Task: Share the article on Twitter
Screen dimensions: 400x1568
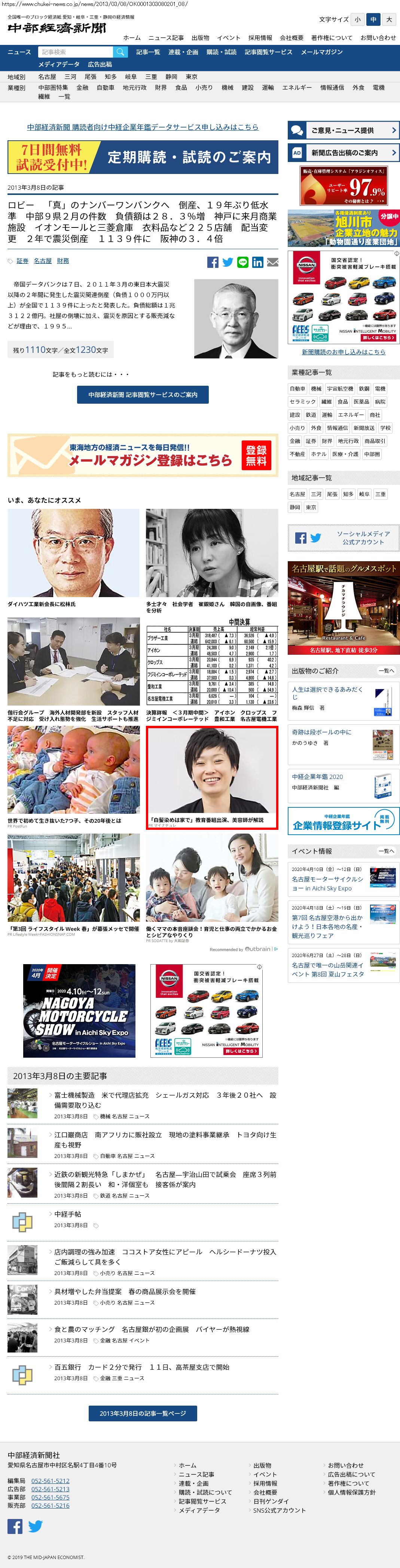Action: tap(228, 262)
